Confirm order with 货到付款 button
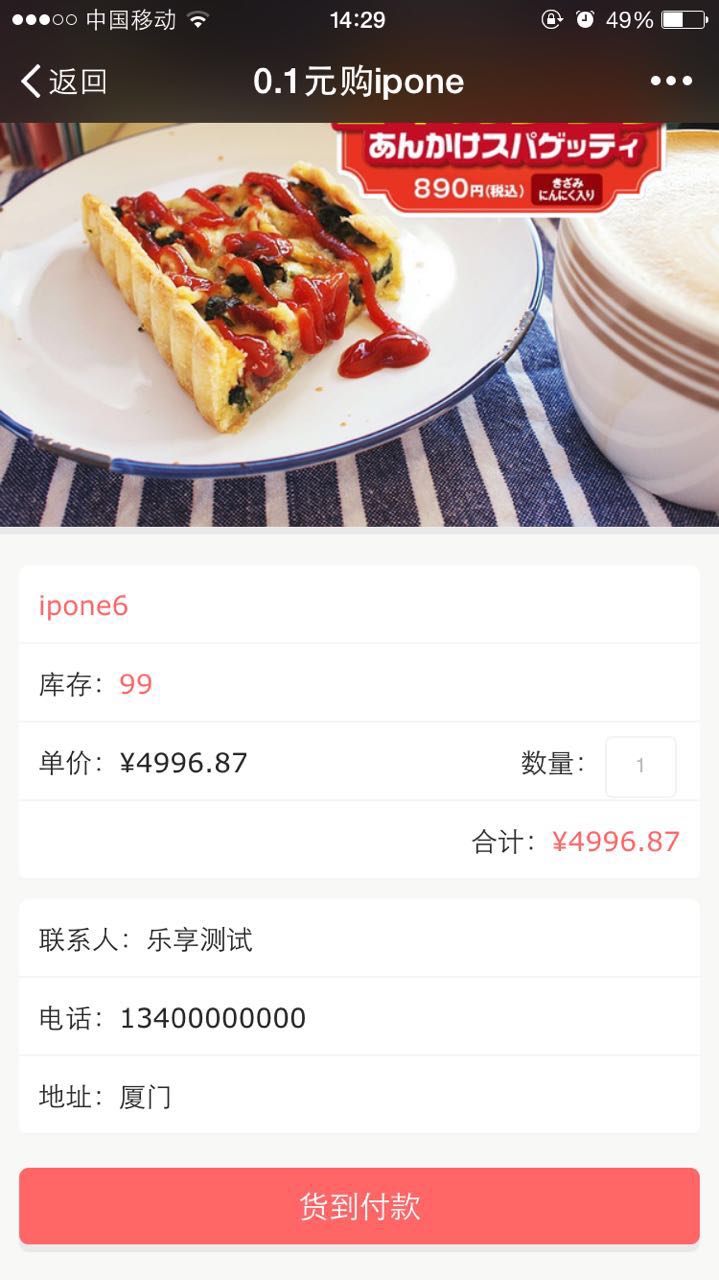Screen dimensions: 719x1280 [359, 1206]
